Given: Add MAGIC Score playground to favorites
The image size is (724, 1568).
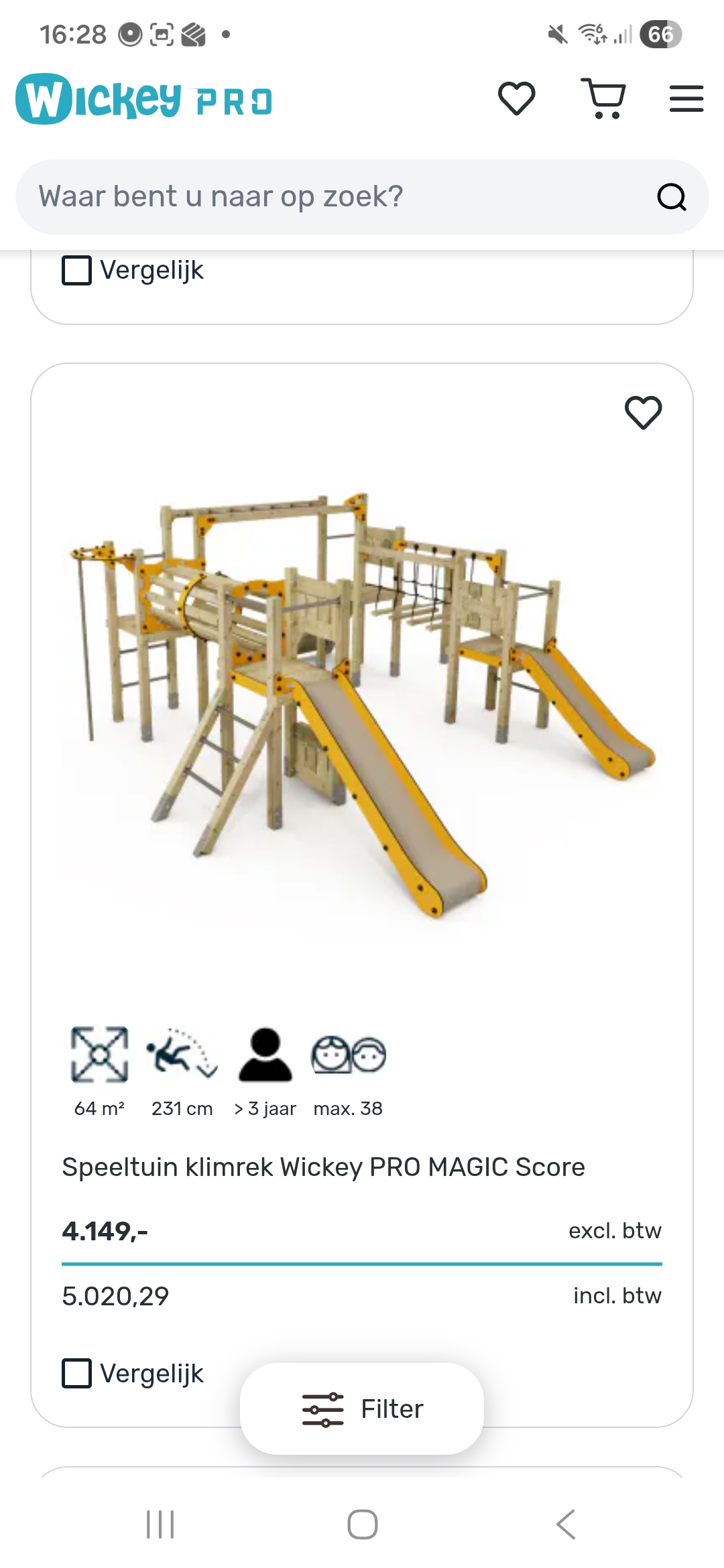Looking at the screenshot, I should 643,412.
